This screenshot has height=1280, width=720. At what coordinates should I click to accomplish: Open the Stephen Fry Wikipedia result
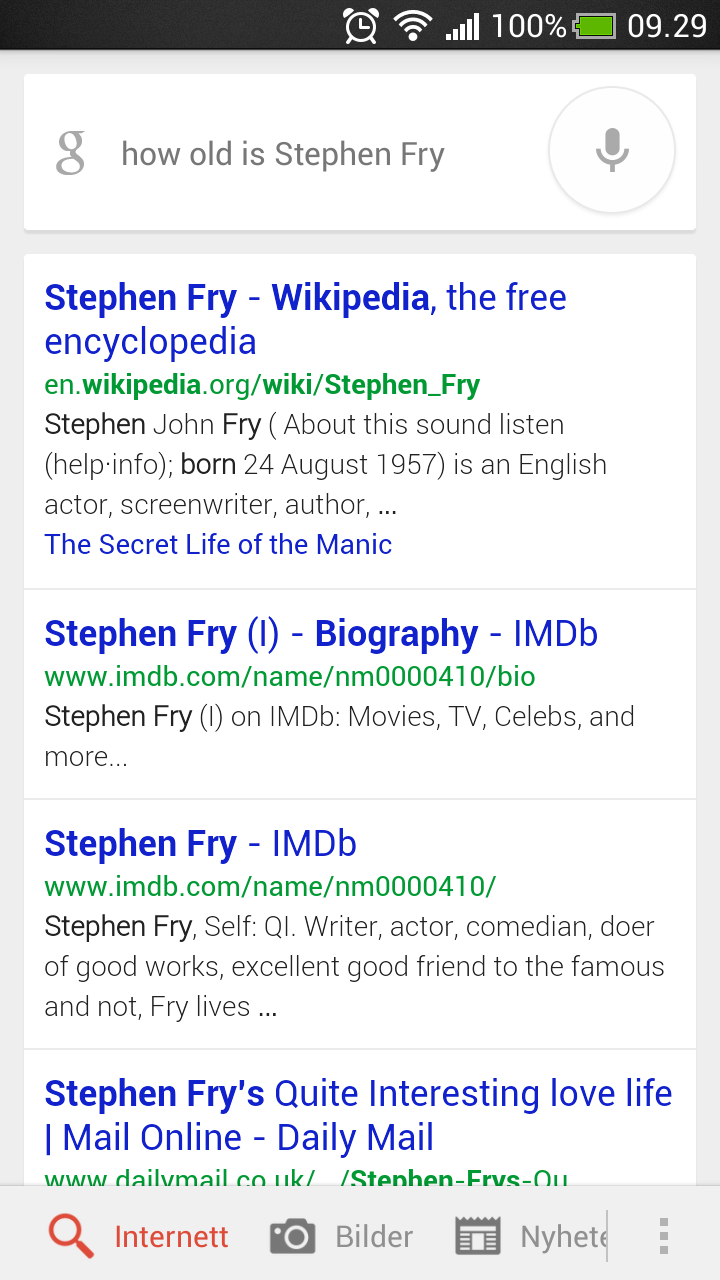[x=305, y=319]
